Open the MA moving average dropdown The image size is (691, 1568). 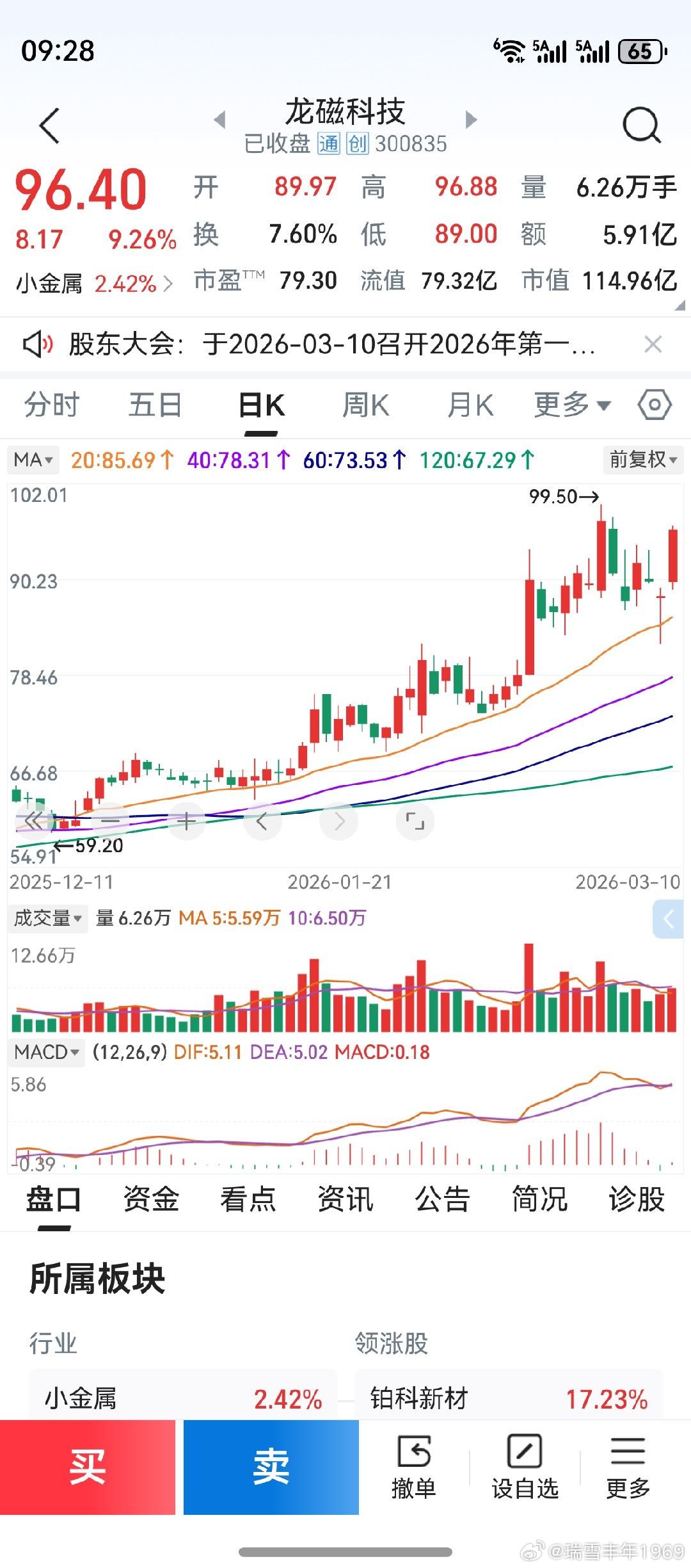pos(33,460)
